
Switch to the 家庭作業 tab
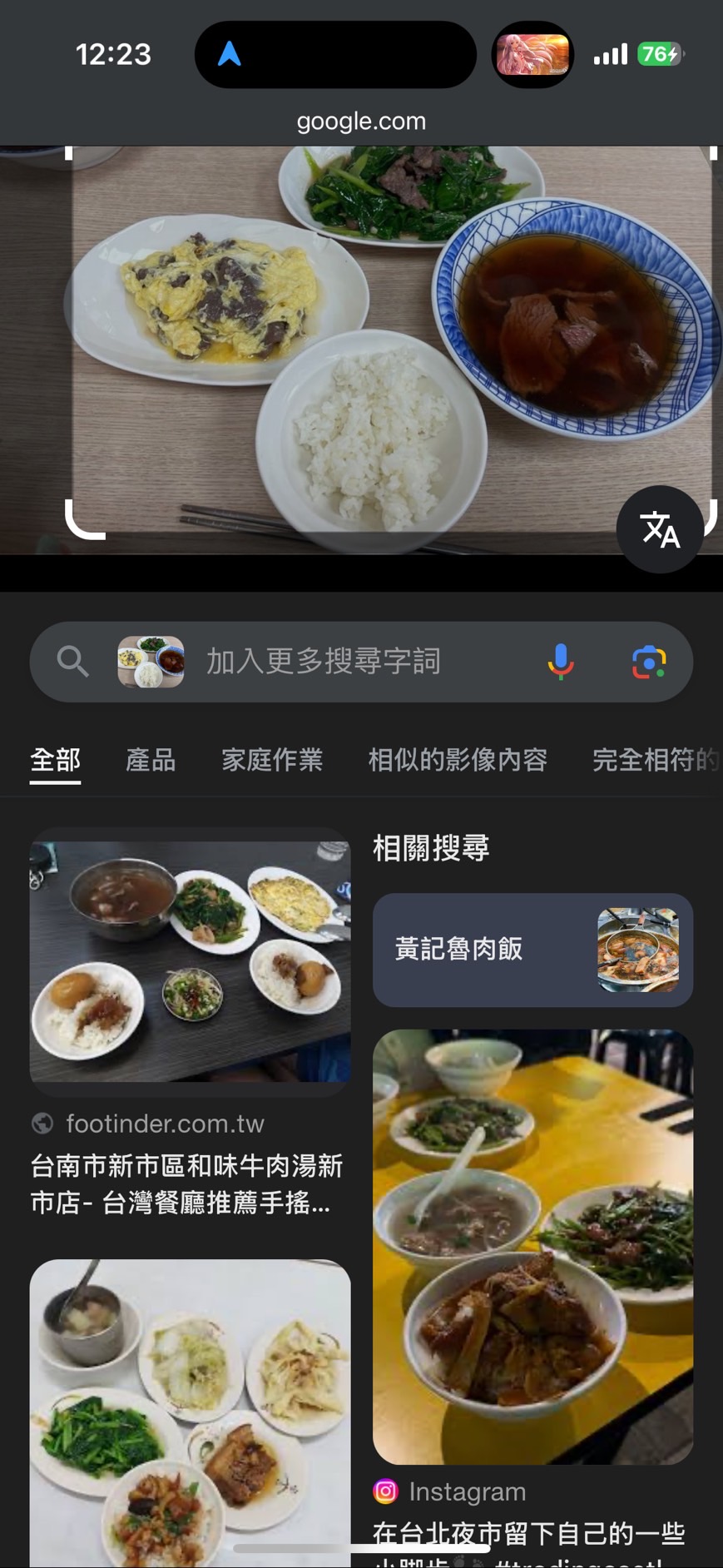[272, 760]
